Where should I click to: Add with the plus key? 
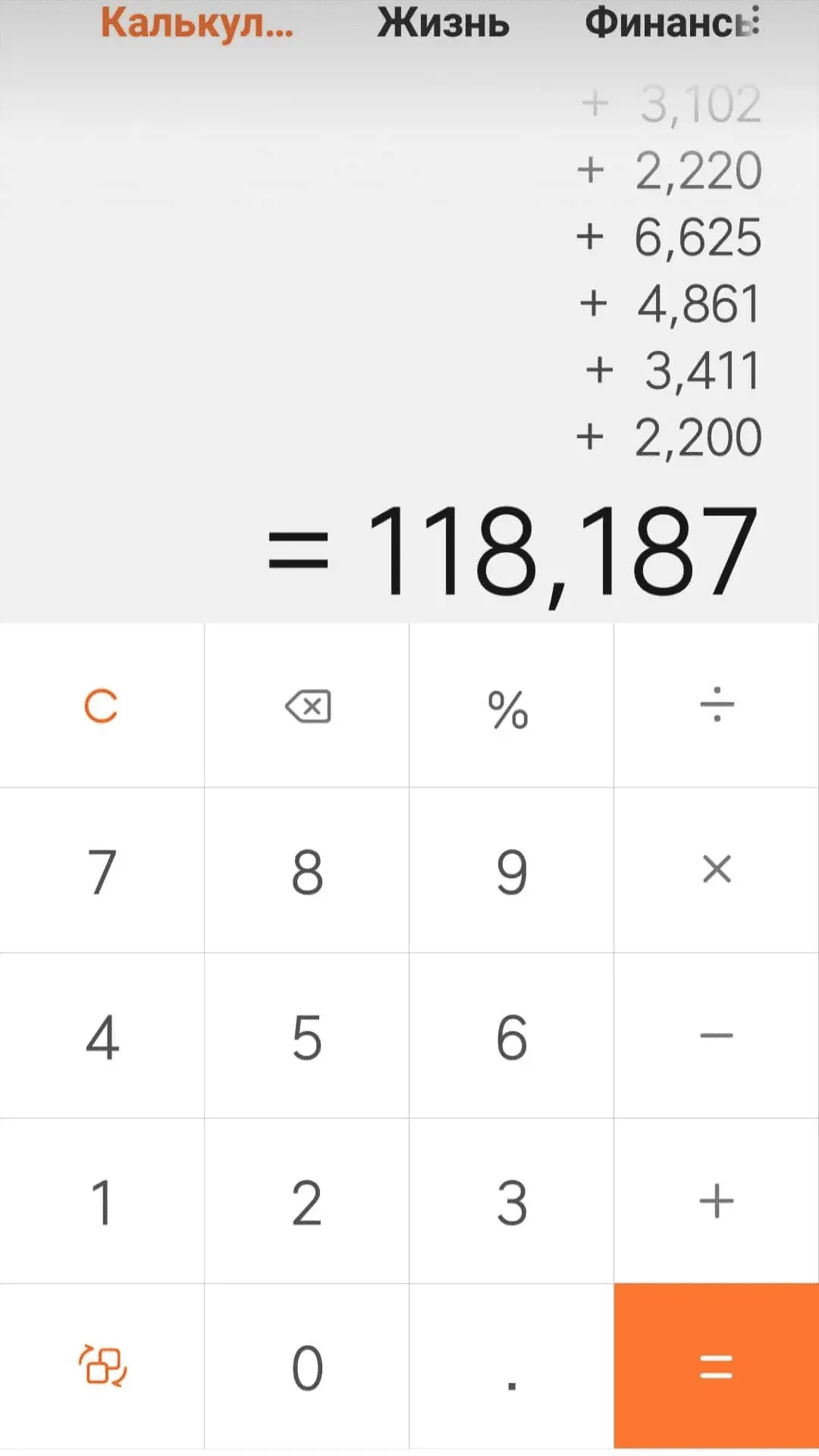tap(716, 1201)
